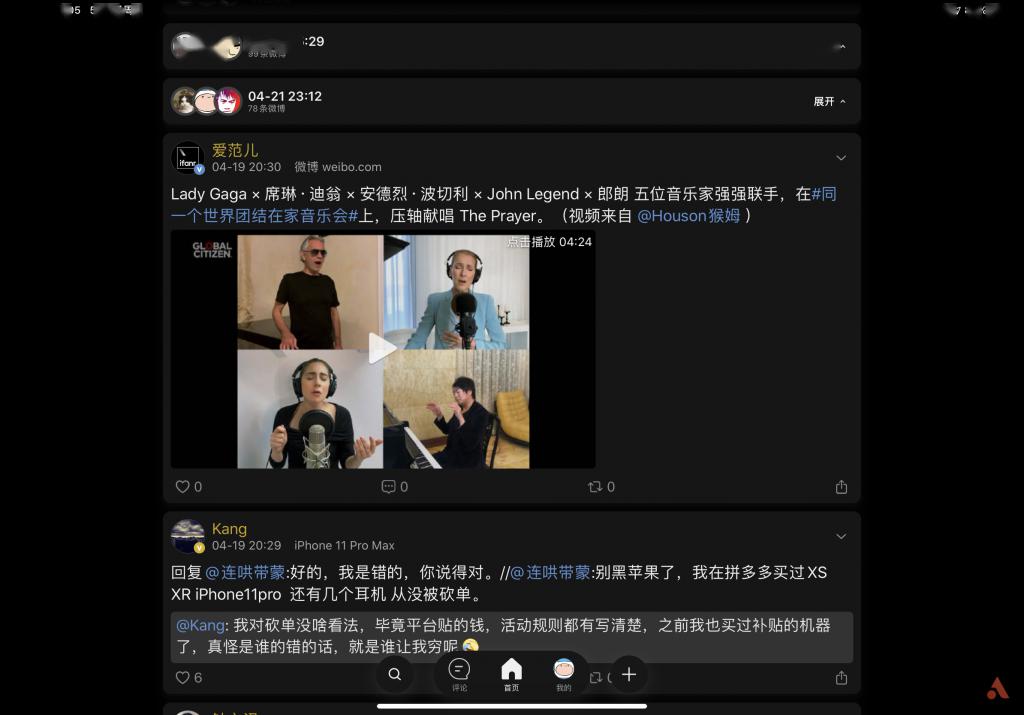Switch to the 我的 tab

coord(564,674)
